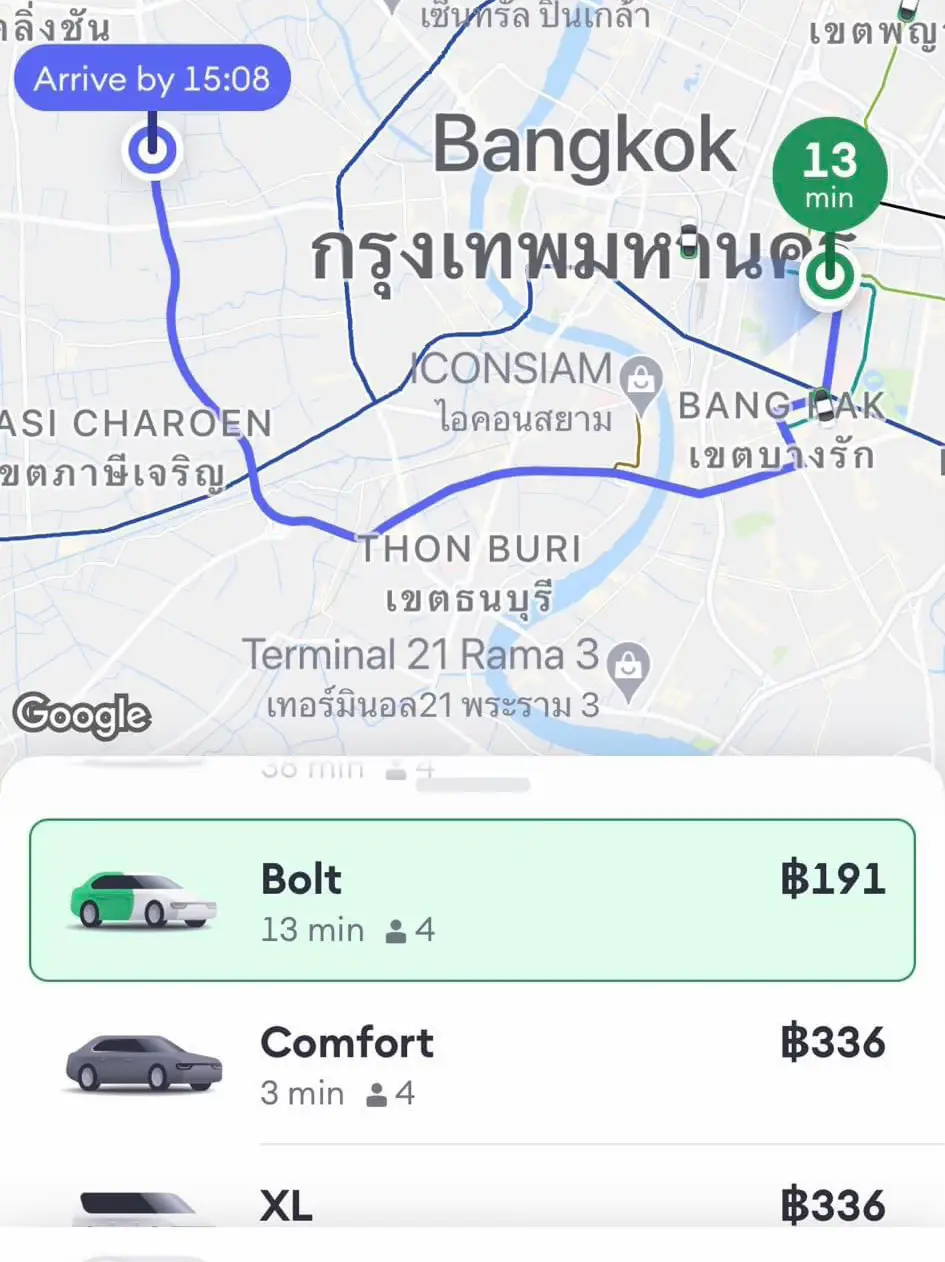Tap the Terminal 21 Rama 3 map icon
Viewport: 945px width, 1262px height.
tap(630, 665)
